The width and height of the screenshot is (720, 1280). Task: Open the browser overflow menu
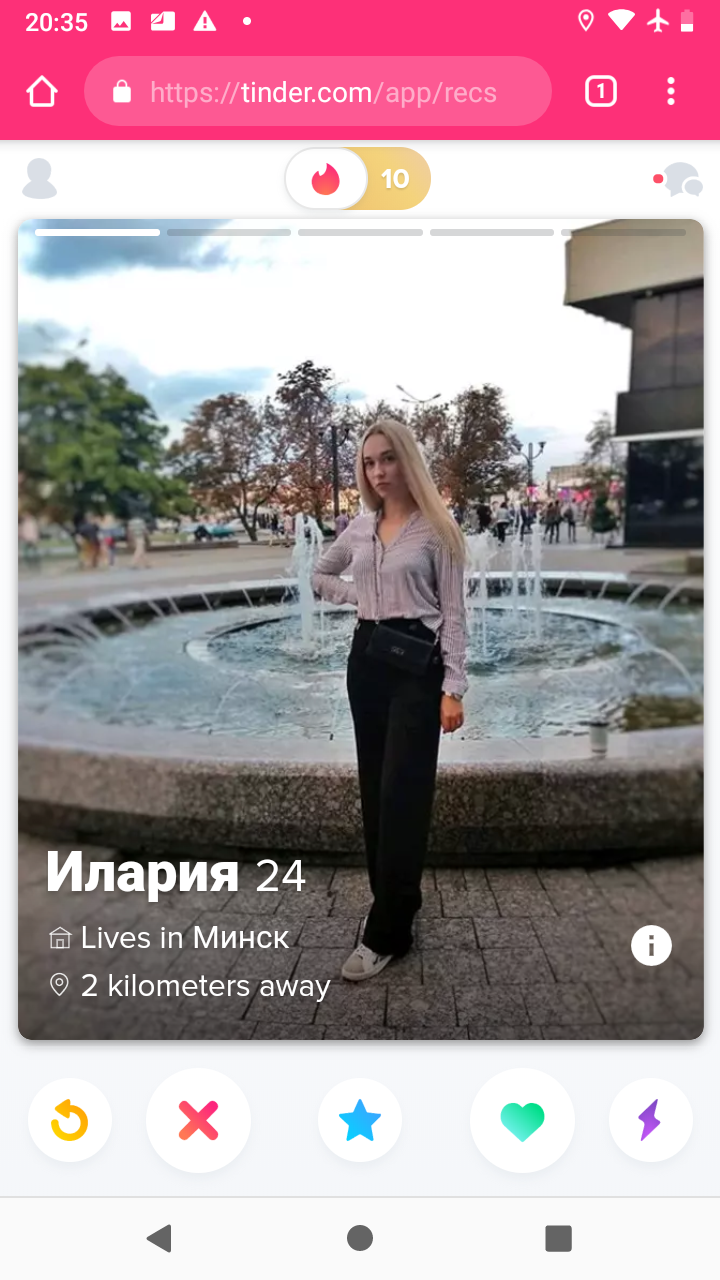coord(671,92)
